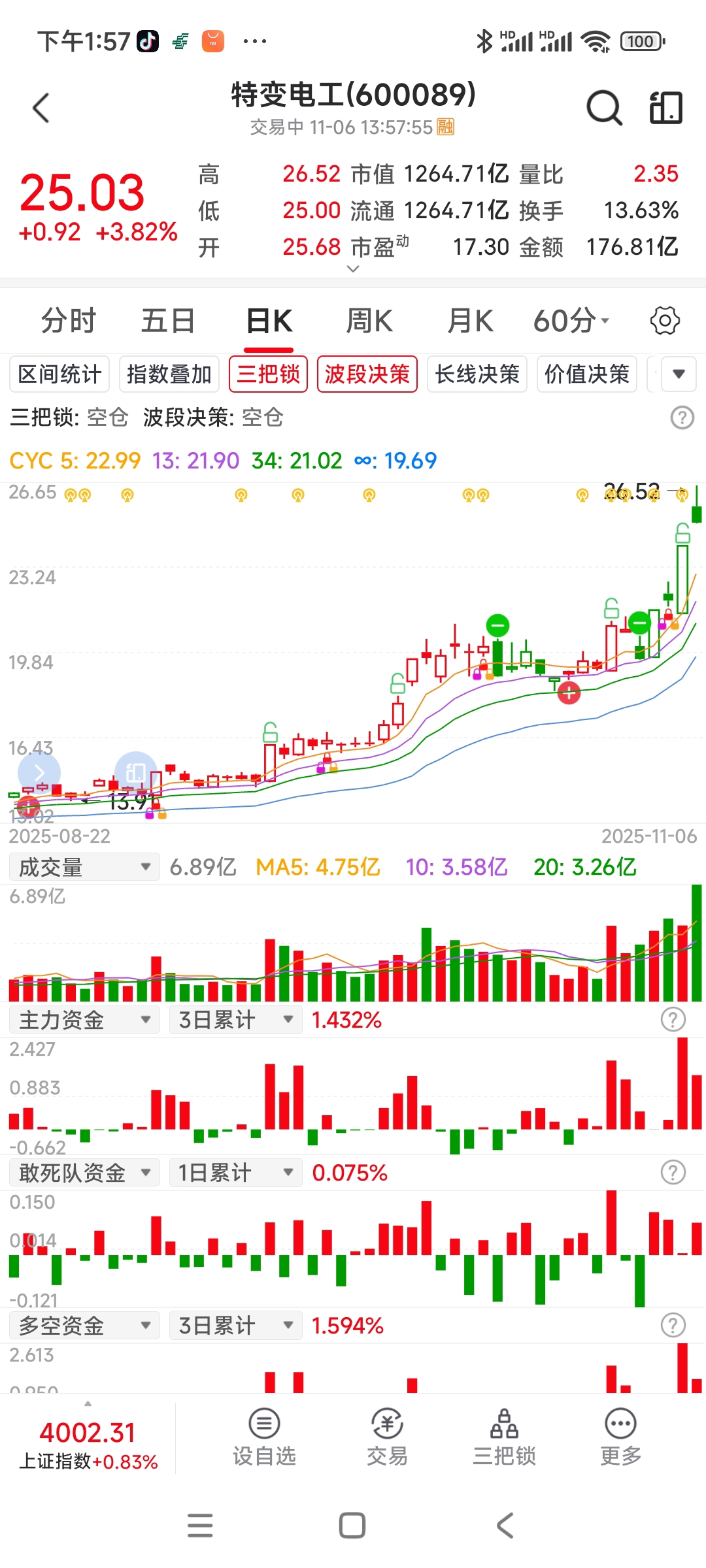Select the 长线决策 chip
Screen dimensions: 706x1568
click(x=477, y=374)
